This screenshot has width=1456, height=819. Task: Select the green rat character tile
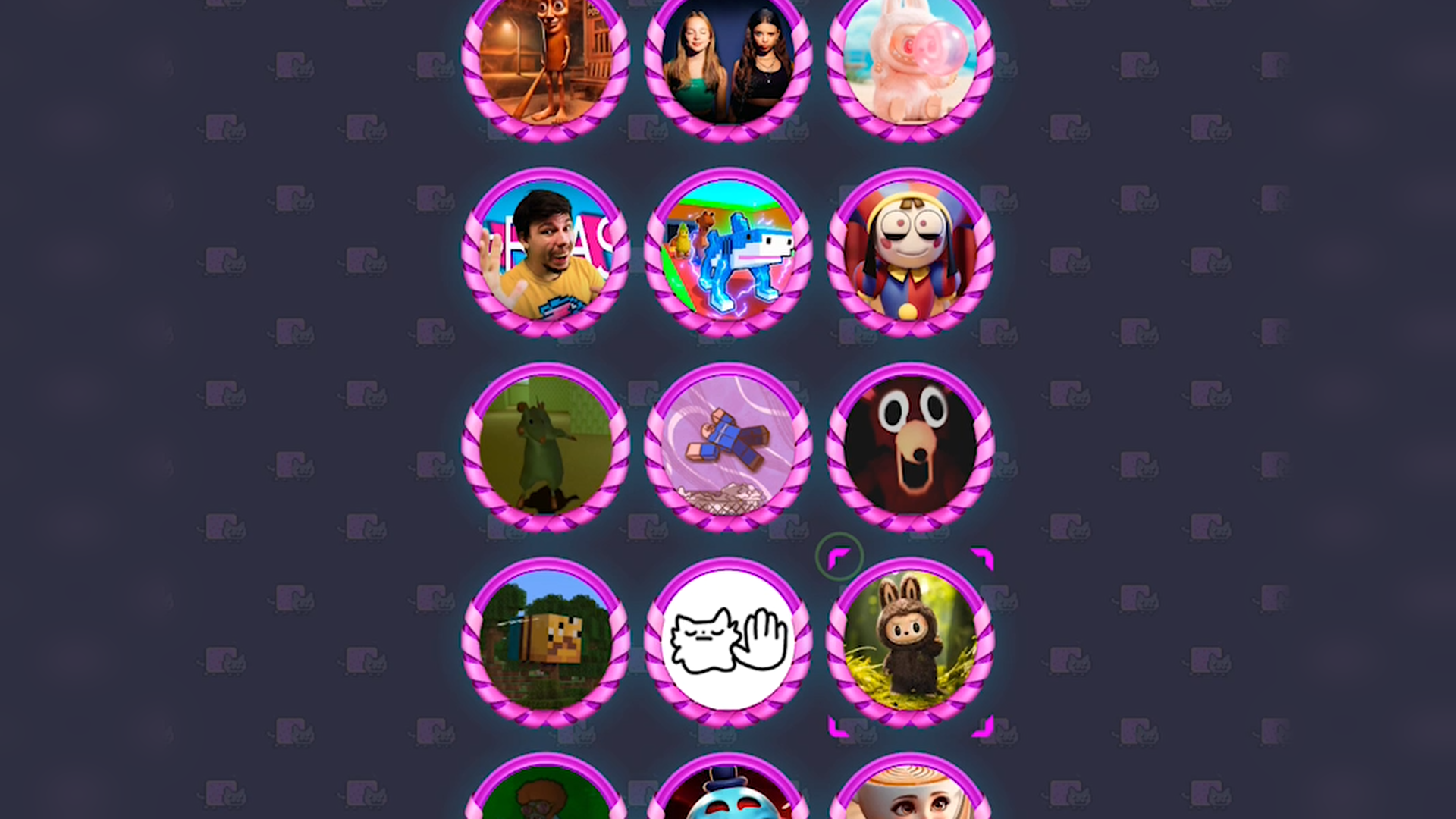tap(545, 447)
